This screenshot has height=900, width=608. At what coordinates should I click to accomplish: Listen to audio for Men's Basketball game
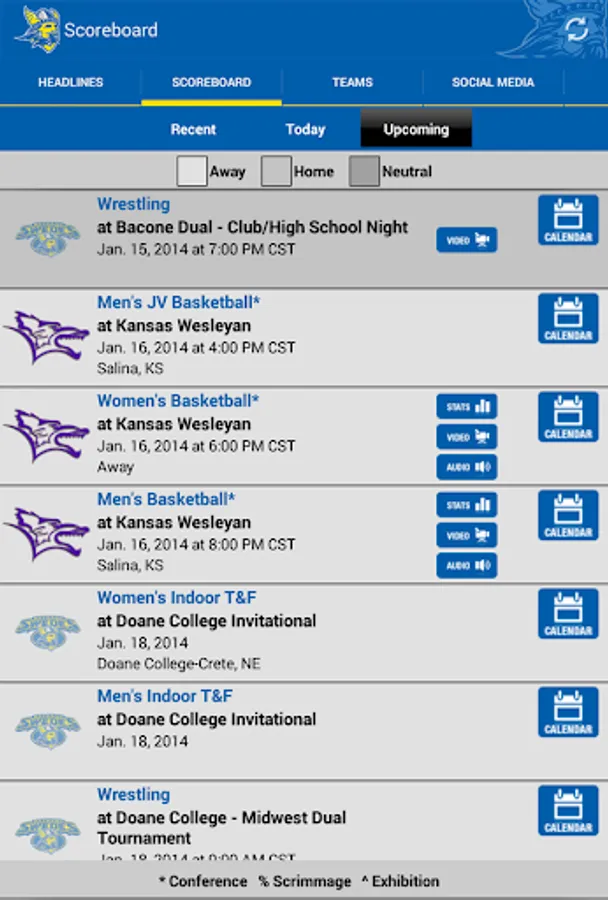(467, 565)
